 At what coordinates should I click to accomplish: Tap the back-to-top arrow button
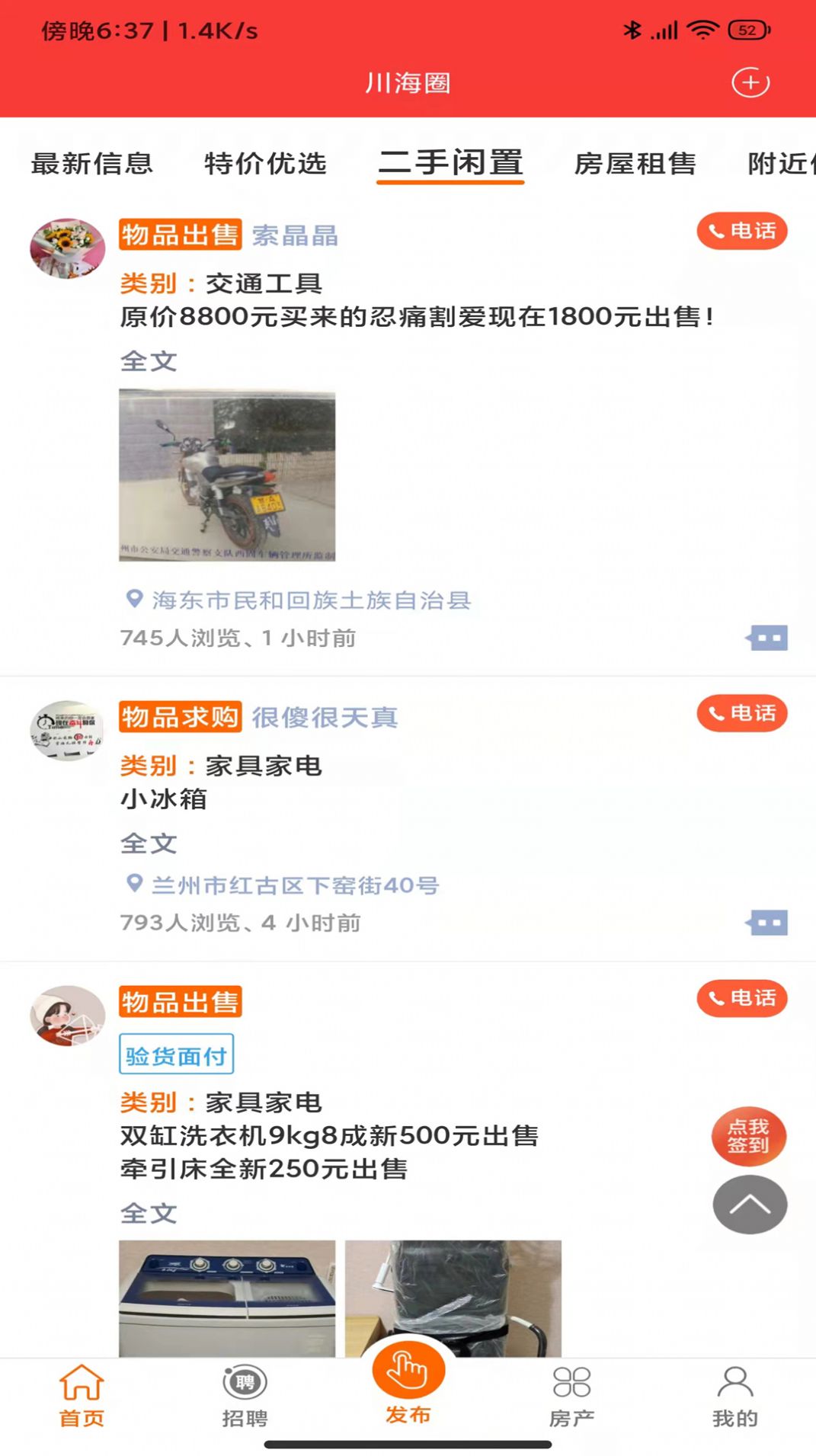tap(749, 1205)
